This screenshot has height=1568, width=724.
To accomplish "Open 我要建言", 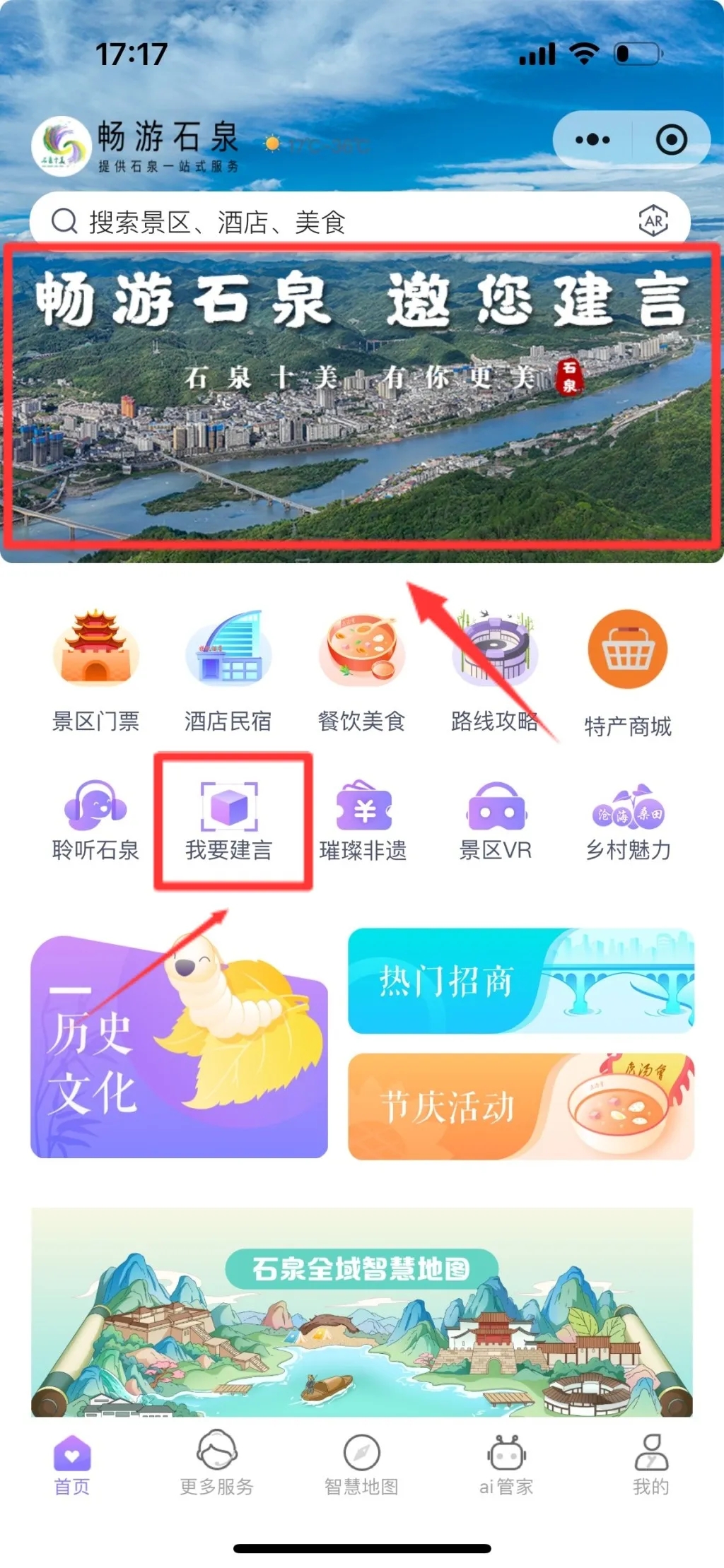I will 229,821.
